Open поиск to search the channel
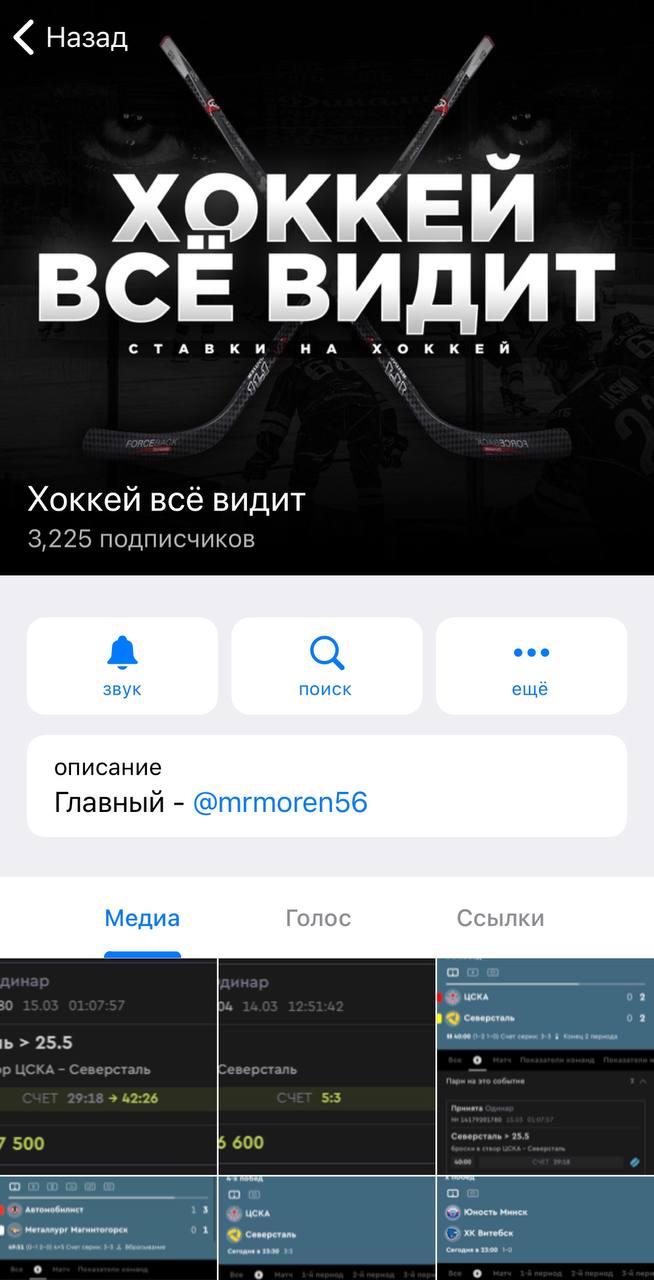Screen dimensions: 654x1280 [x=326, y=666]
